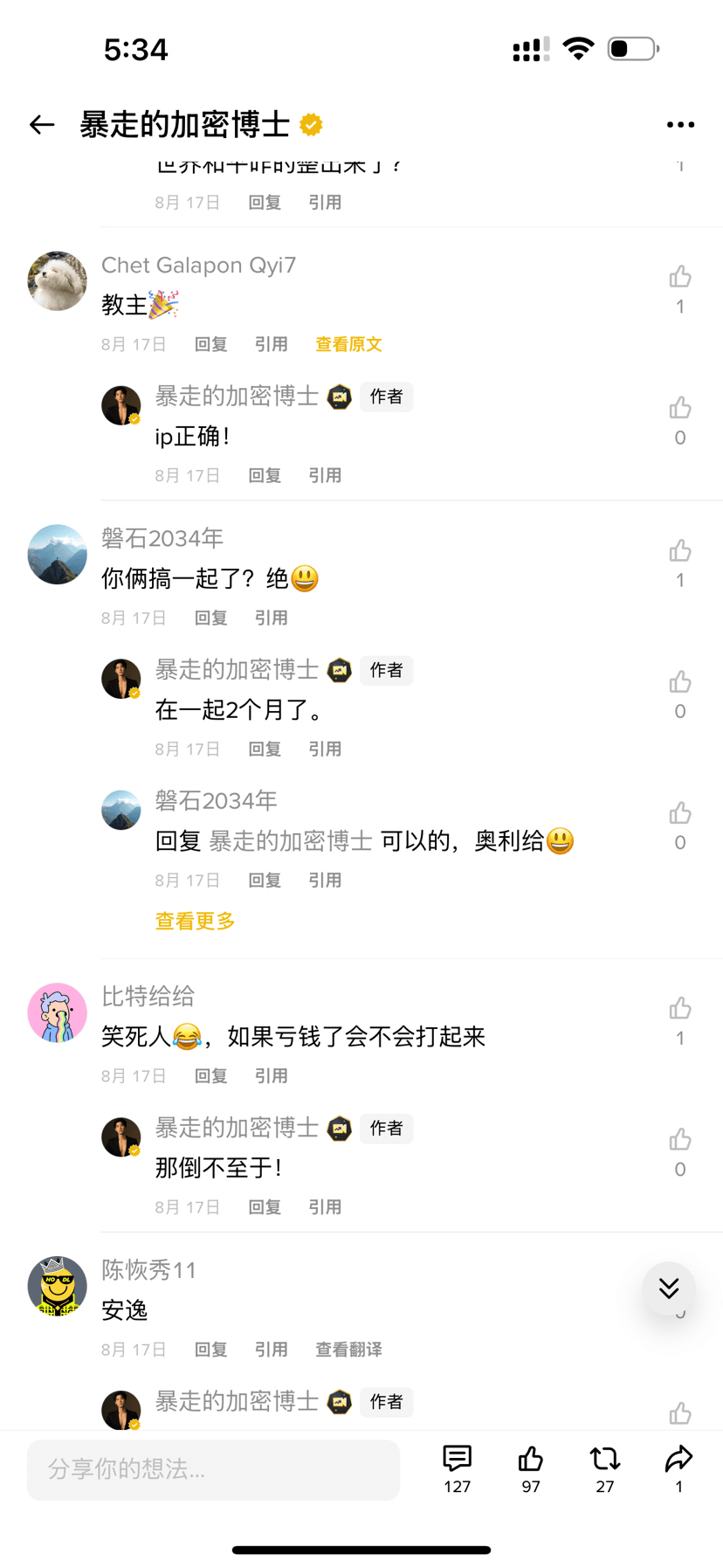Screen dimensions: 723x1568
Task: Like 比特给给's comment
Action: [x=680, y=1008]
